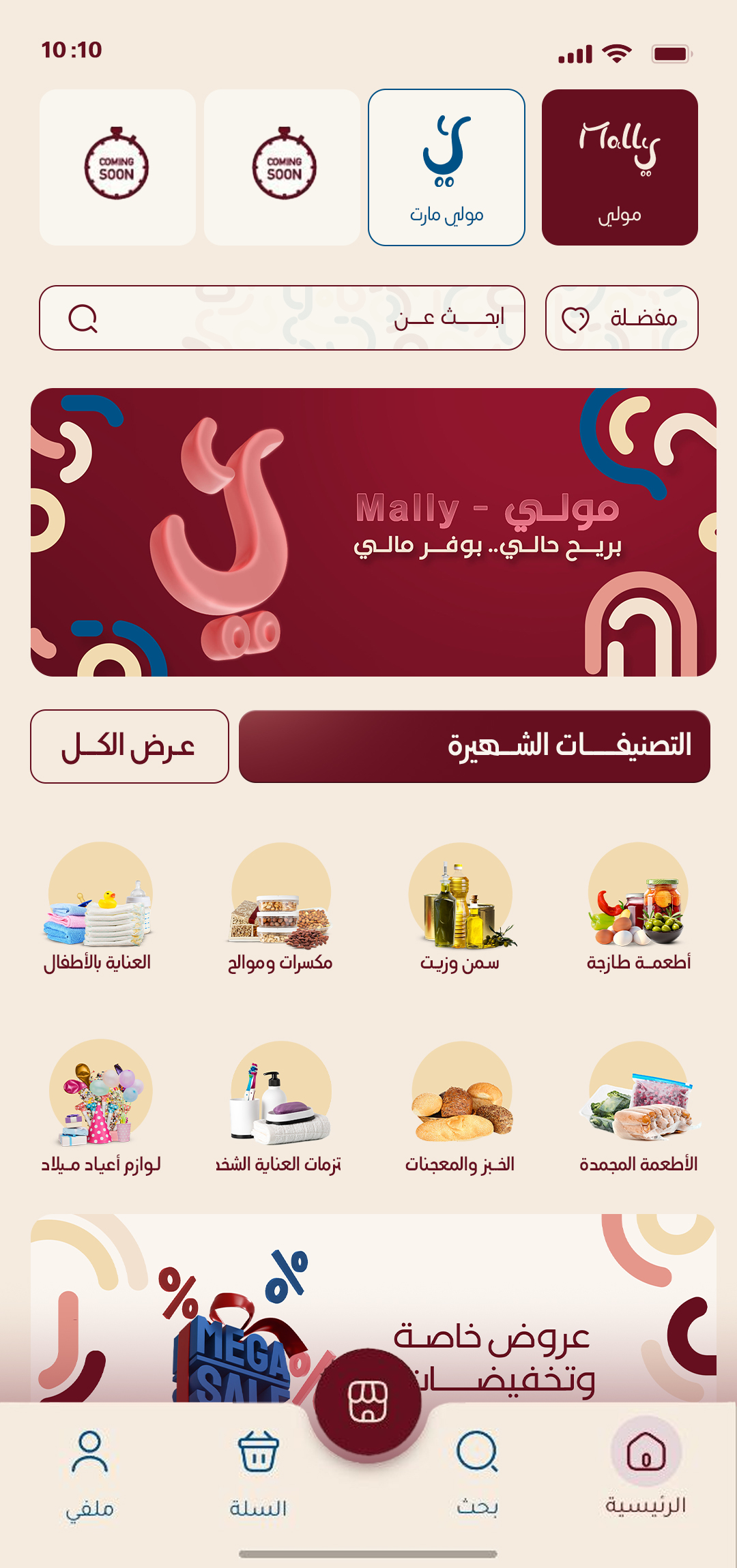Select the first Coming Soon store card
Image resolution: width=737 pixels, height=1568 pixels.
click(x=117, y=167)
